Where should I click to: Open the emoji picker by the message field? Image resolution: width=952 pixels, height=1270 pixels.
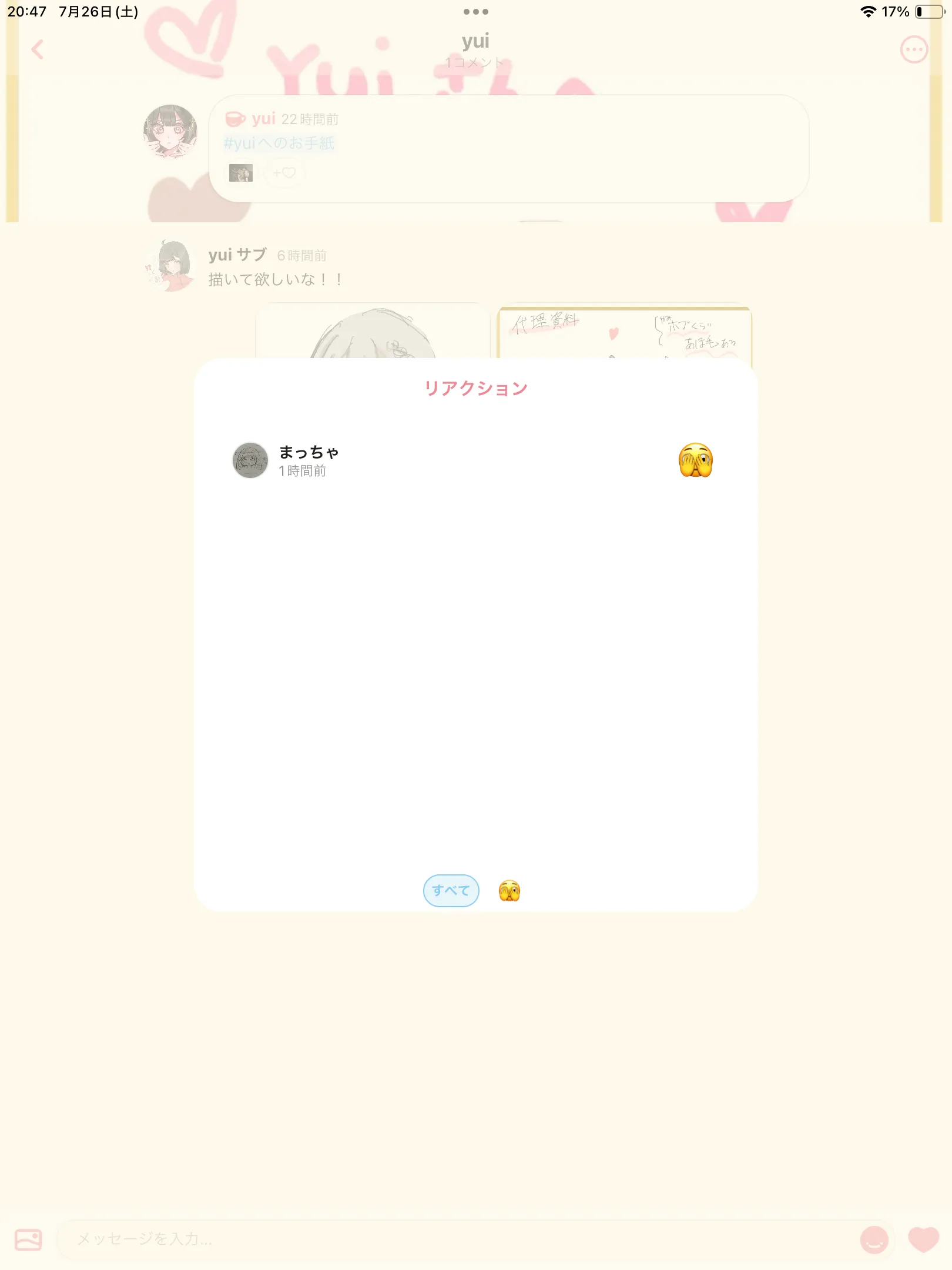tap(874, 1239)
